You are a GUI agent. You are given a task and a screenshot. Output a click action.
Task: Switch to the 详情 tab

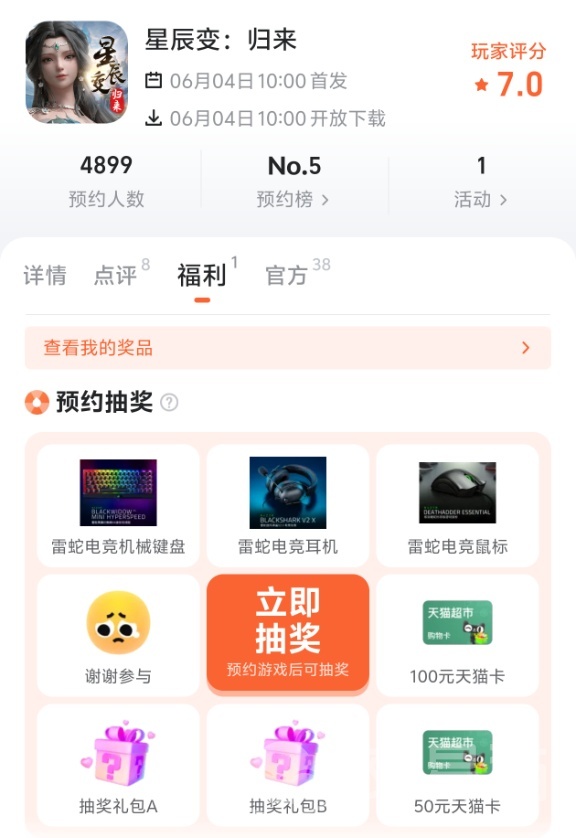[x=45, y=276]
